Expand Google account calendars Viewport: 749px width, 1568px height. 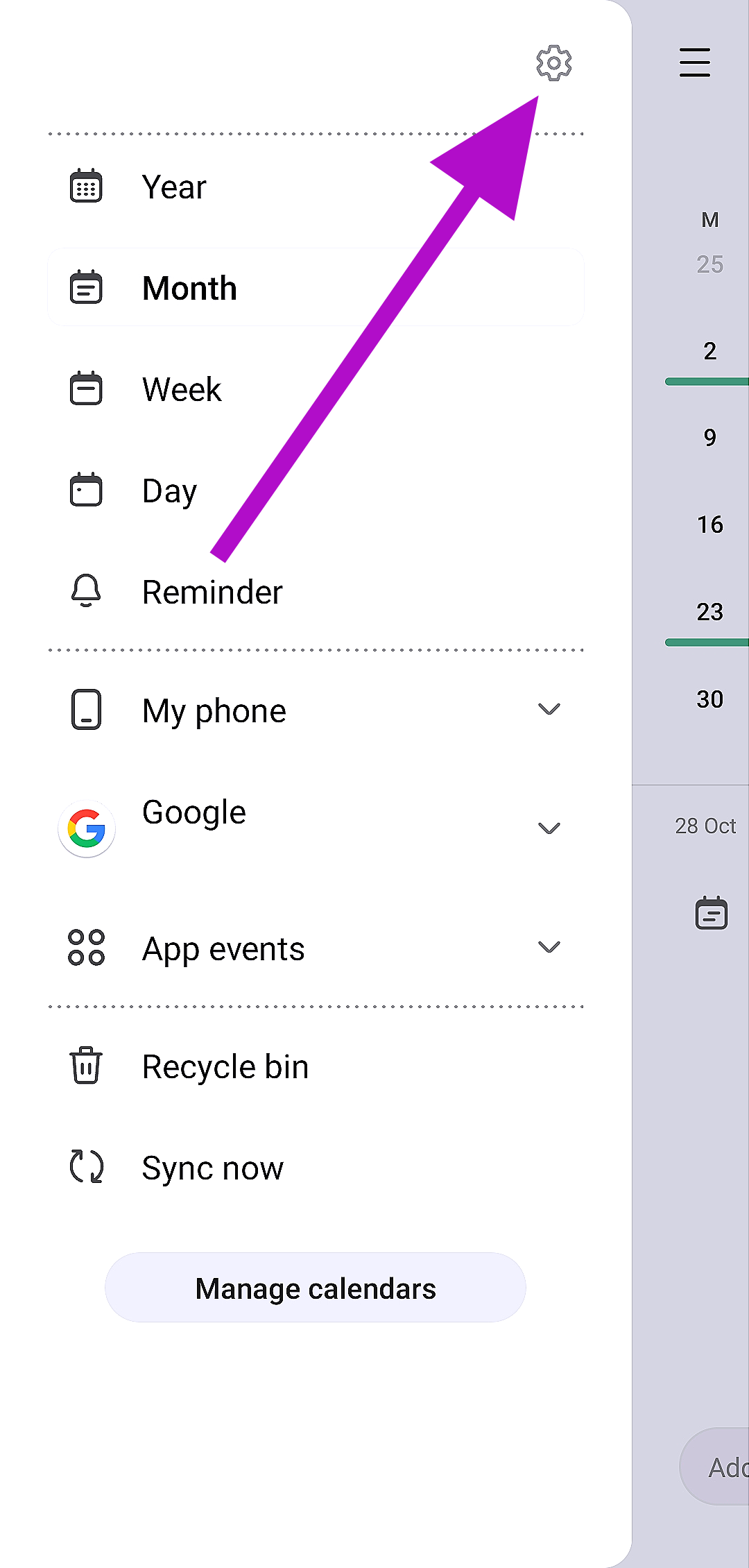point(549,828)
